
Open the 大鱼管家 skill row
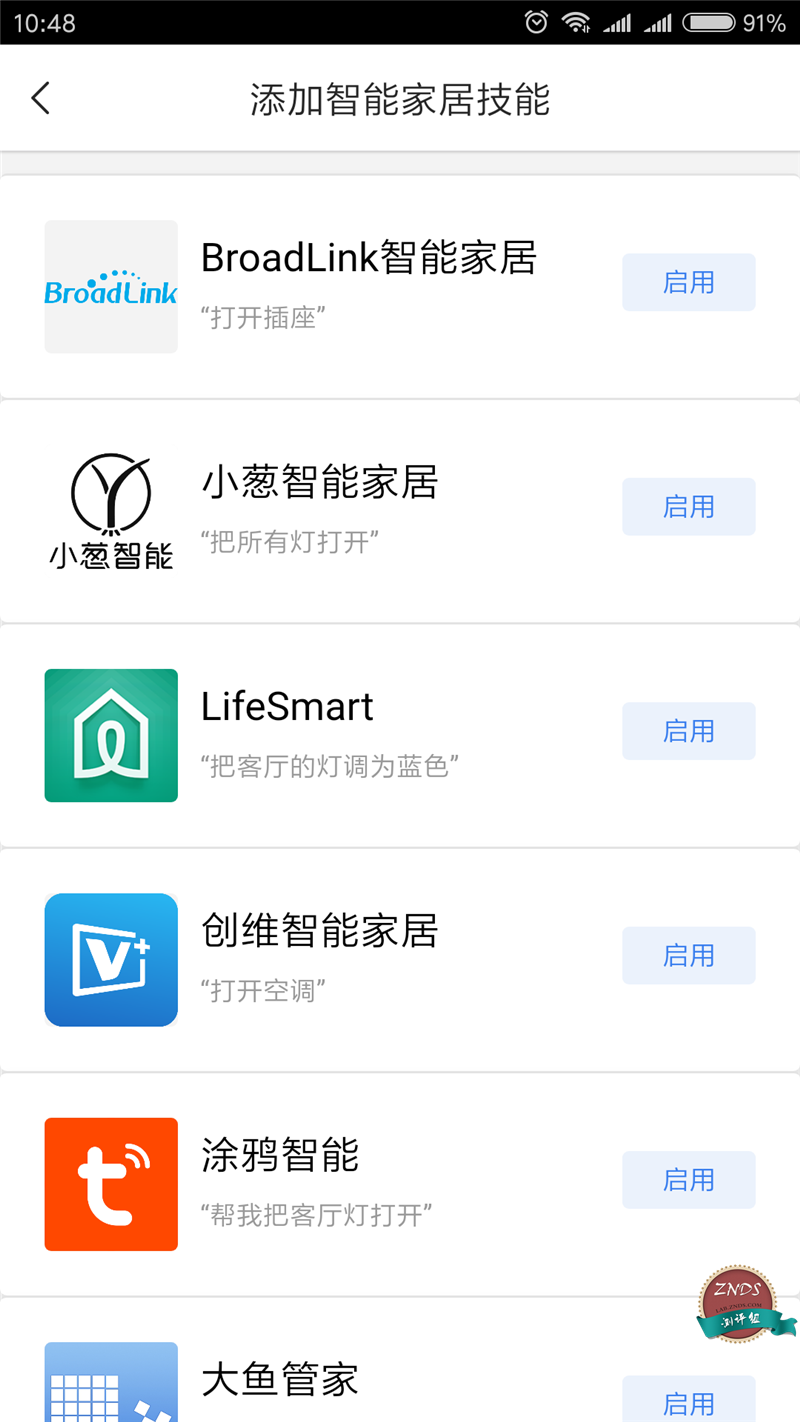tap(400, 1360)
